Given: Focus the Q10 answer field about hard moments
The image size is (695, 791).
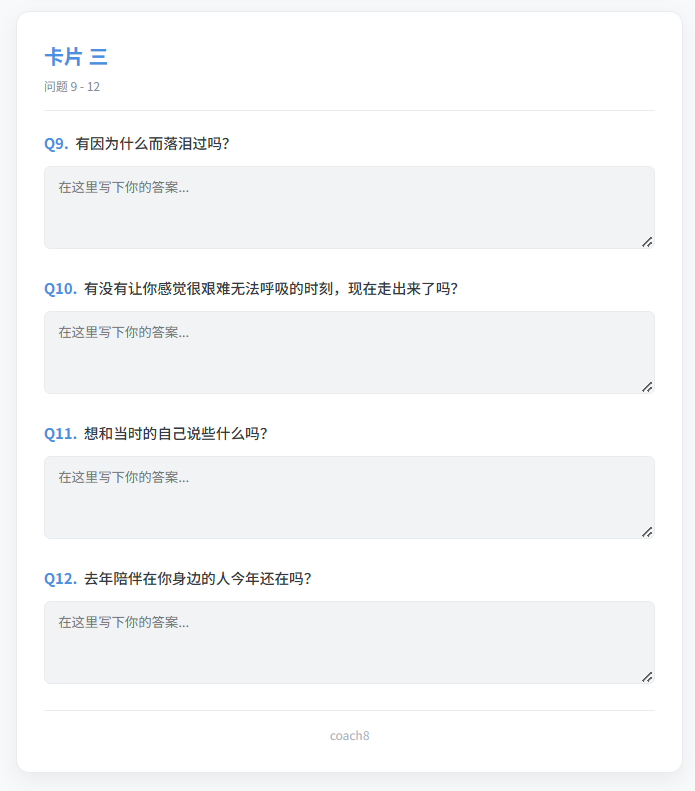Looking at the screenshot, I should click(x=349, y=352).
